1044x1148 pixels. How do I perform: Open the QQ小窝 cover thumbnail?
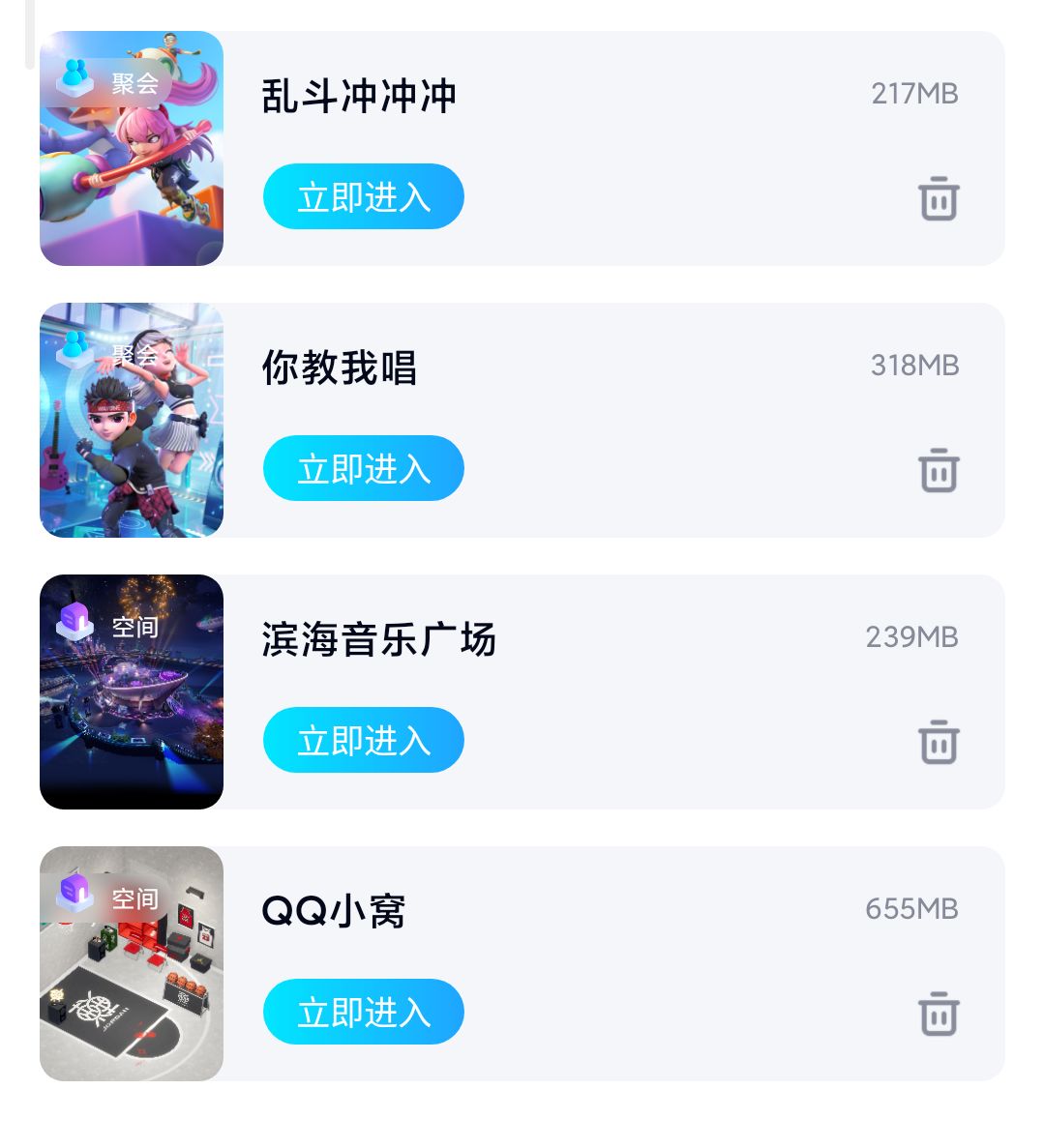(131, 963)
